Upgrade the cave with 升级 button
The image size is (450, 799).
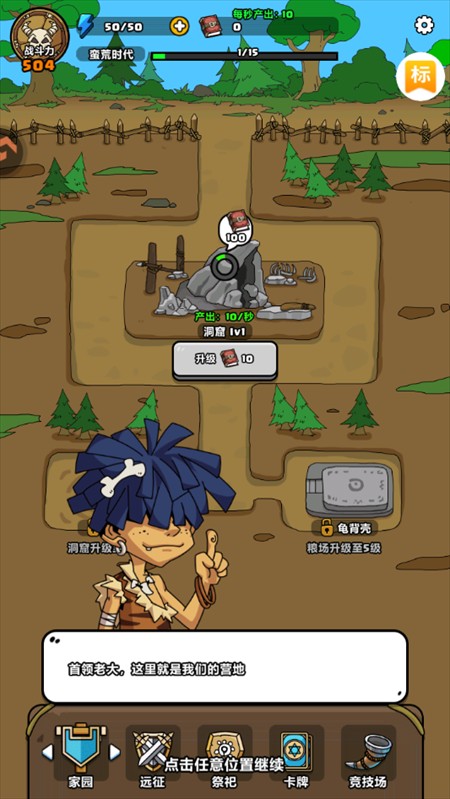click(225, 360)
